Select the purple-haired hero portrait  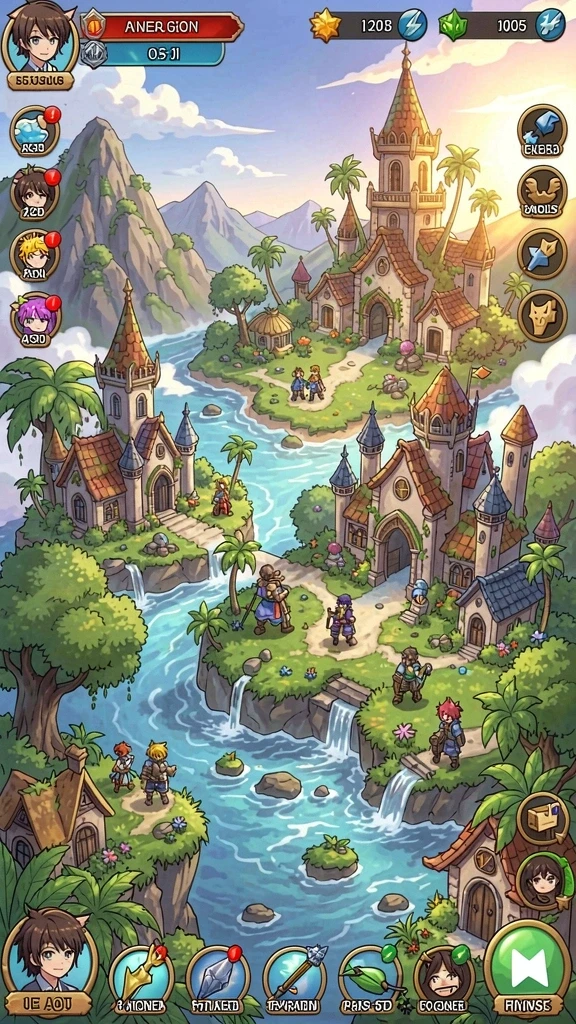click(x=35, y=318)
